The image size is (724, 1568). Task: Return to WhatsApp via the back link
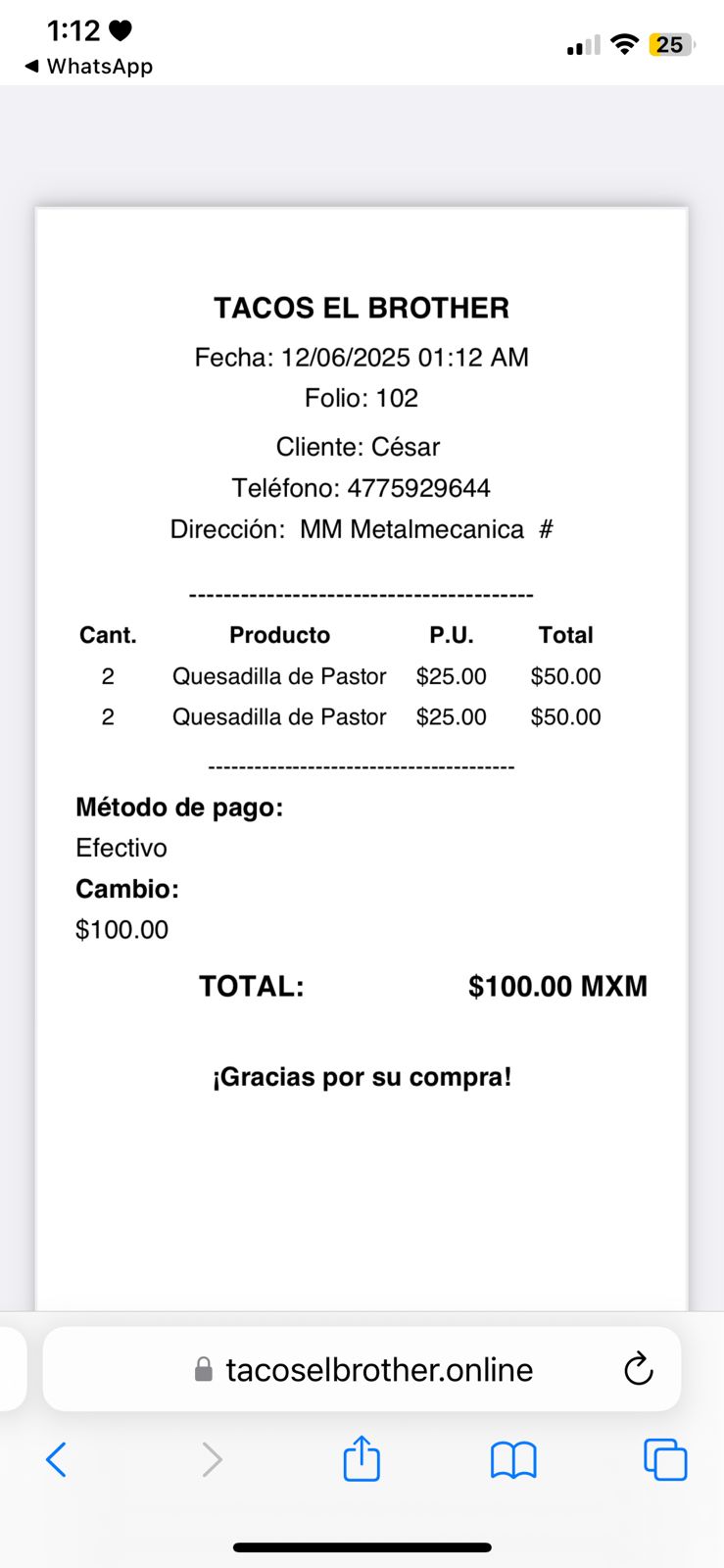tap(88, 67)
